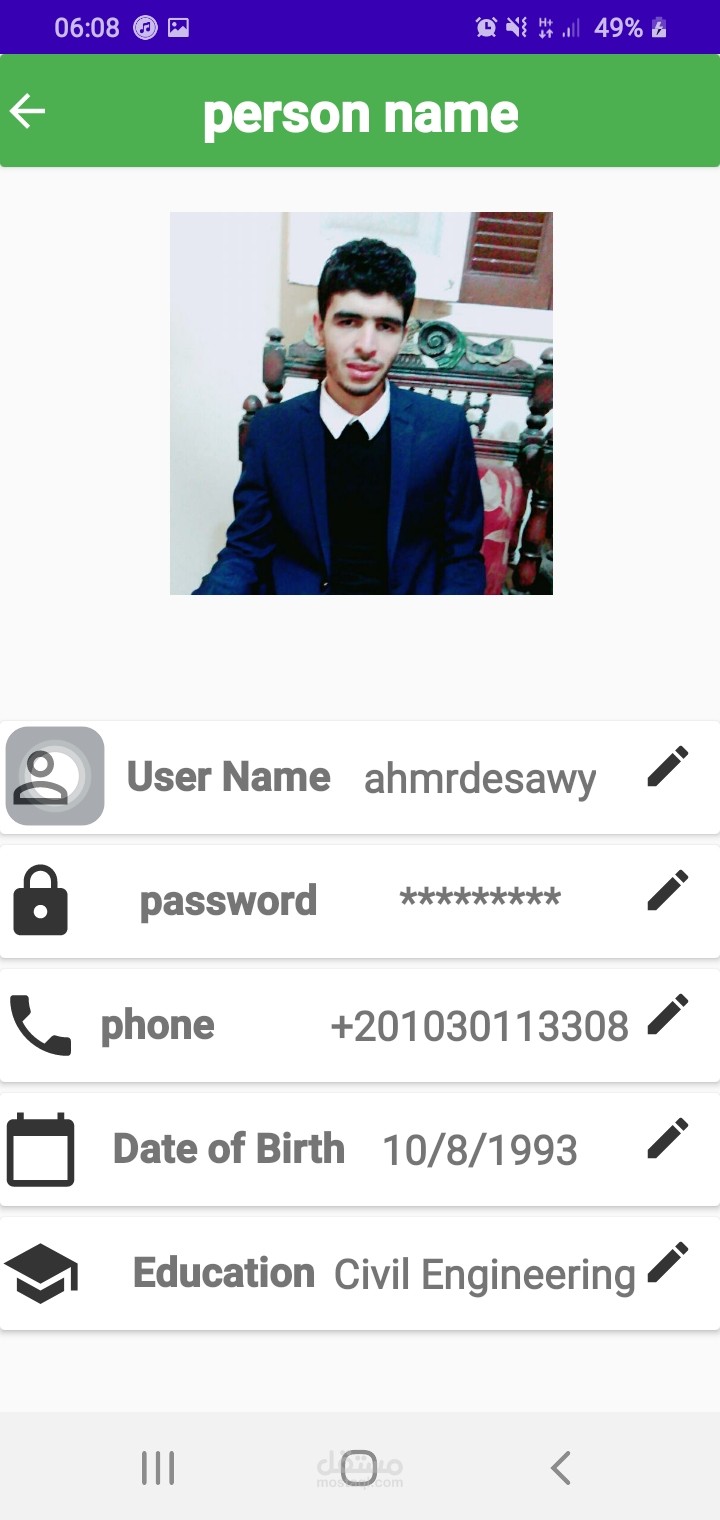
Task: Edit the phone number
Action: 667,1015
